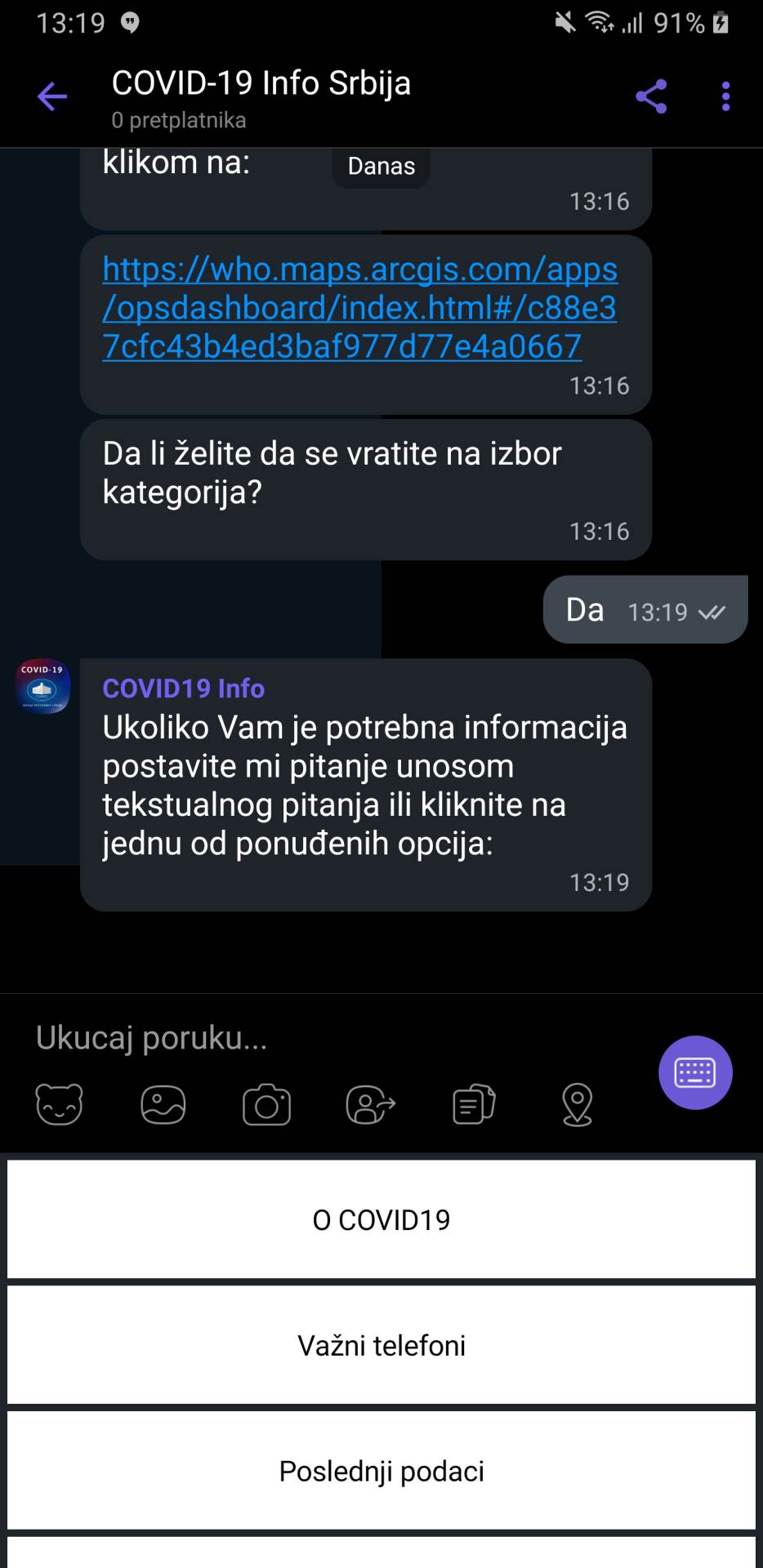The width and height of the screenshot is (763, 1568).
Task: Share a contact using the contact icon
Action: click(370, 1105)
